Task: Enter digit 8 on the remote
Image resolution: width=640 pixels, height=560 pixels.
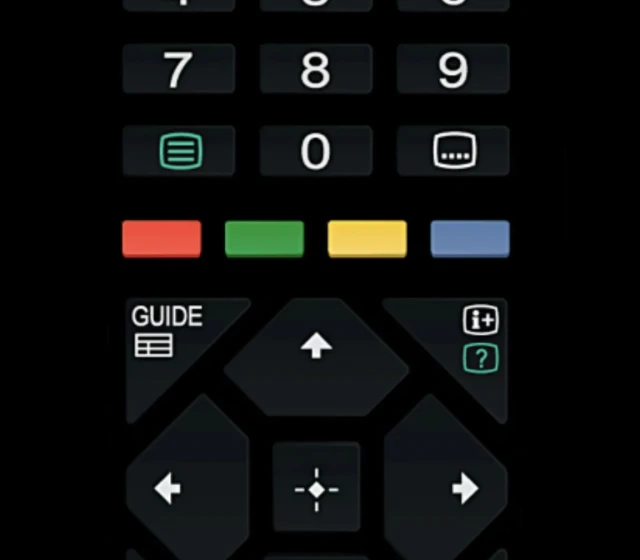Action: pyautogui.click(x=316, y=70)
